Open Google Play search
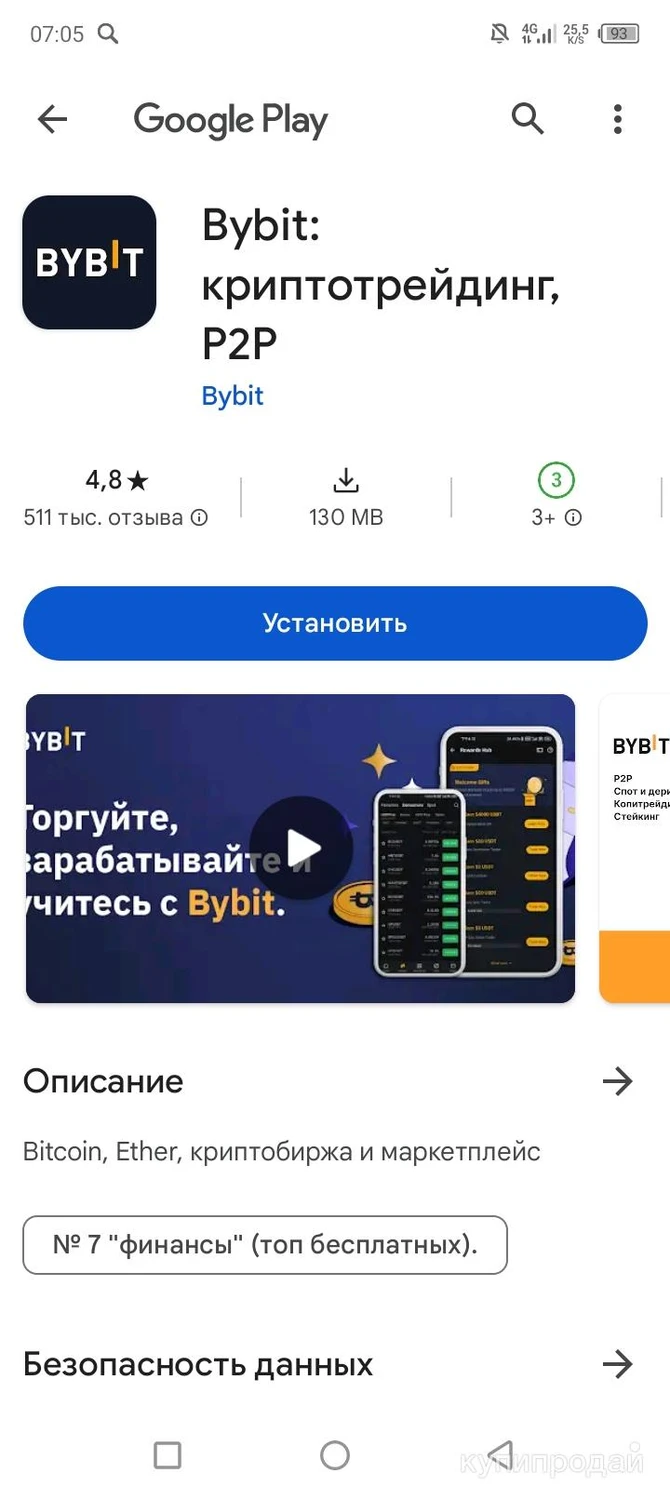 pos(528,119)
